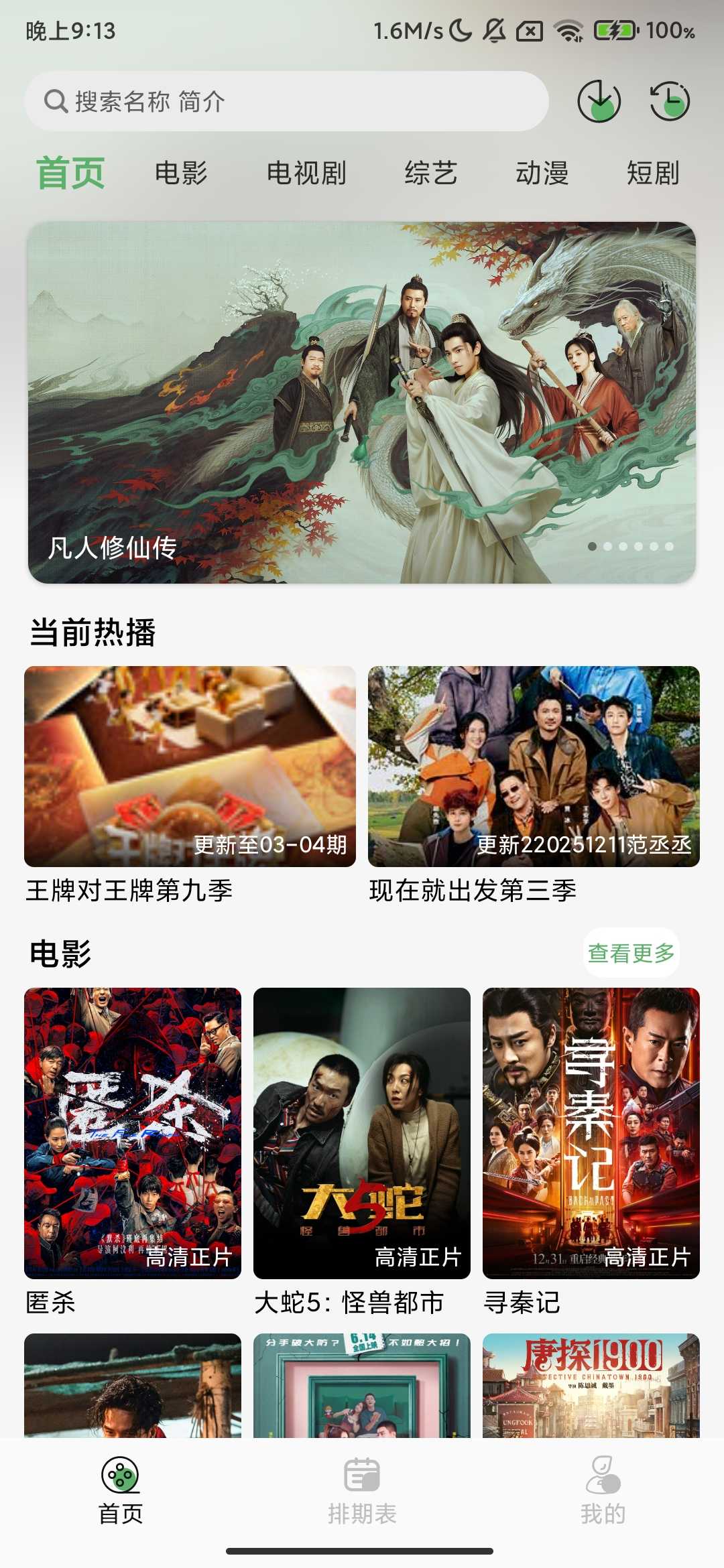Select the 短剧 tab
The image size is (724, 1568).
click(x=655, y=173)
